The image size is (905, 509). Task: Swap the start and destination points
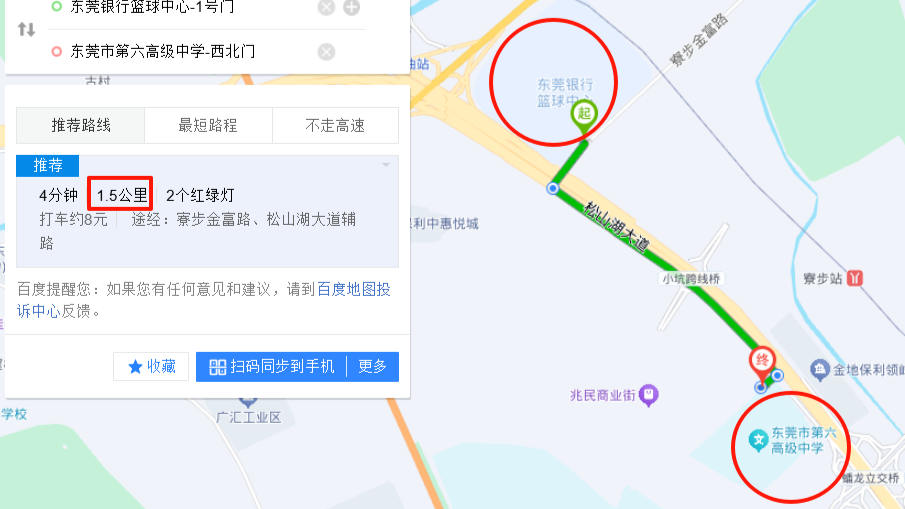tap(27, 29)
